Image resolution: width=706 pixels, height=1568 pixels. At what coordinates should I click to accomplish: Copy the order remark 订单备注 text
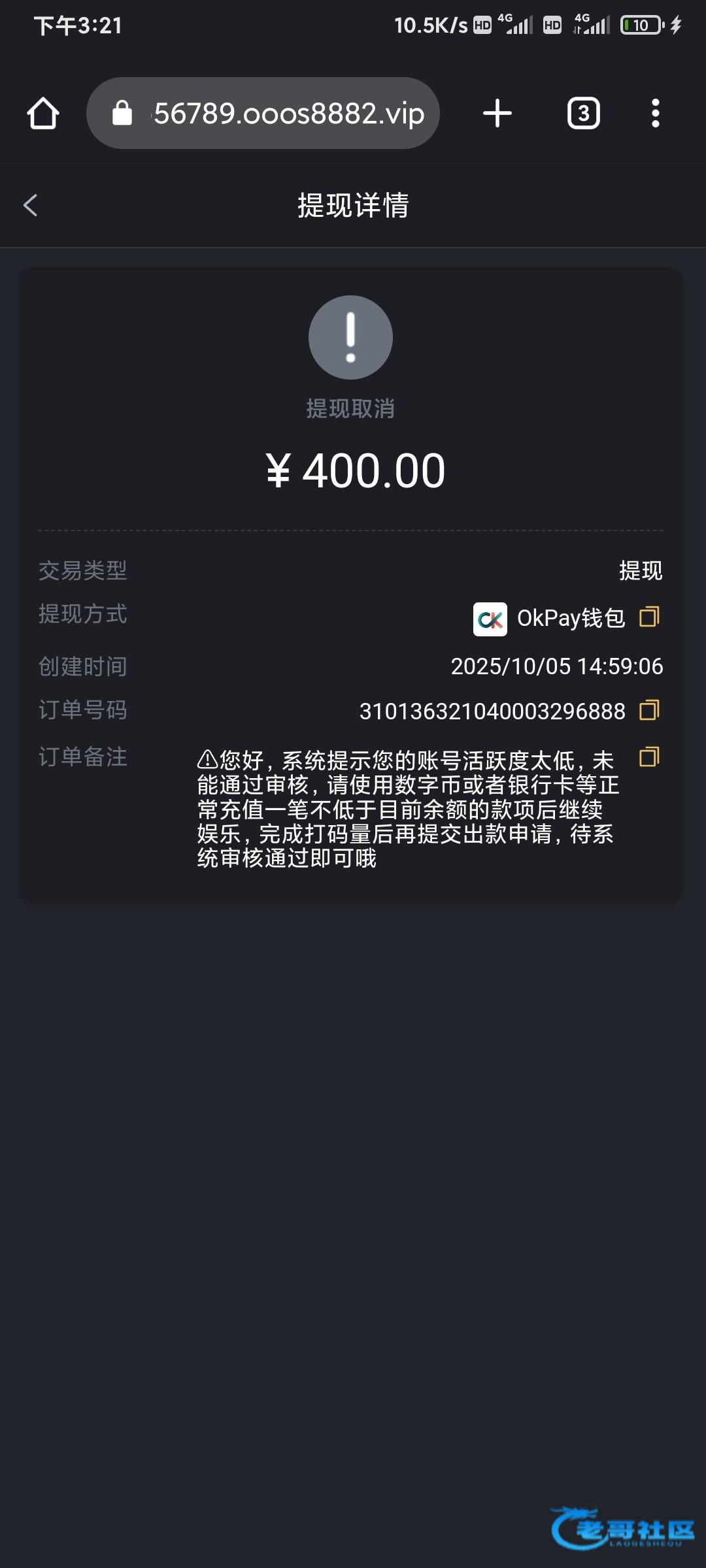click(649, 757)
